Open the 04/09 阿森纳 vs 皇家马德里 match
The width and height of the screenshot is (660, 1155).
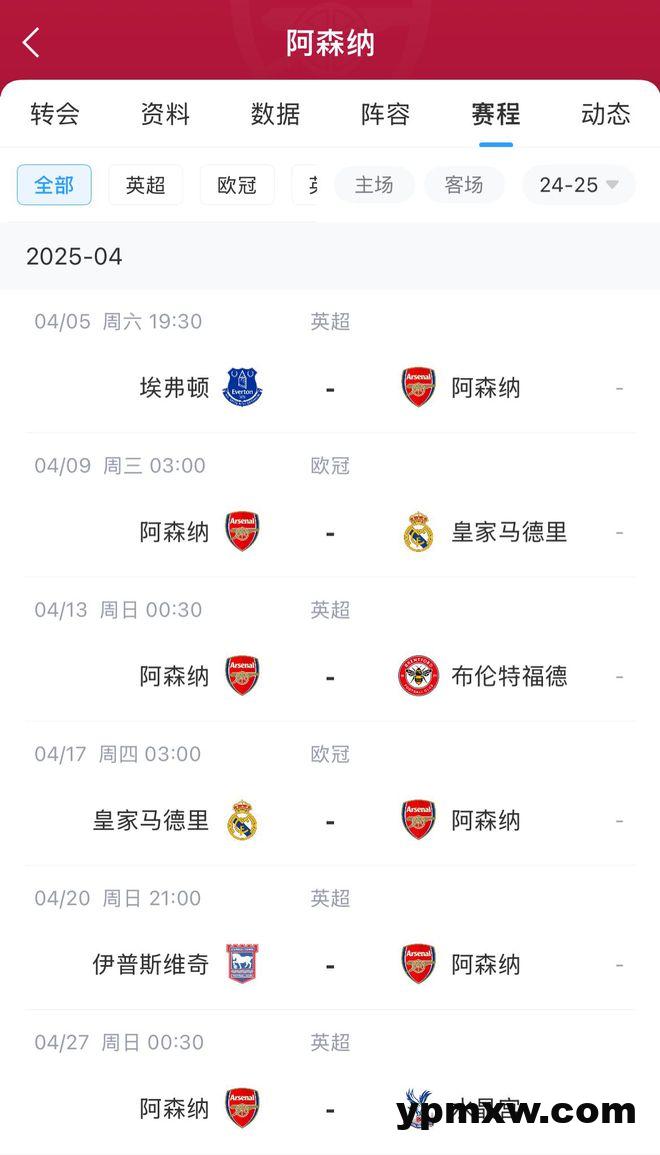point(330,506)
